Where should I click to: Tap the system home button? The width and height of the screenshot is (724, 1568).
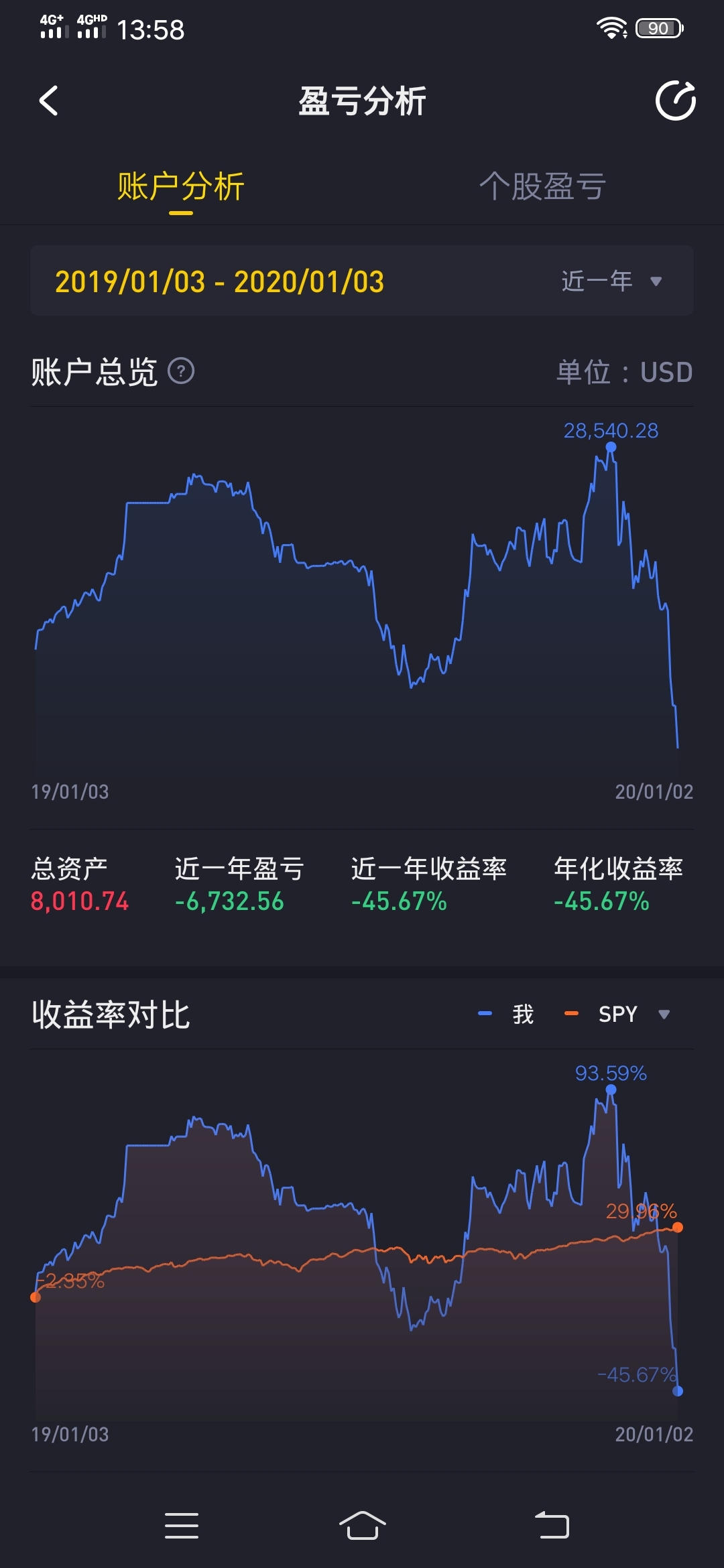(x=362, y=1526)
